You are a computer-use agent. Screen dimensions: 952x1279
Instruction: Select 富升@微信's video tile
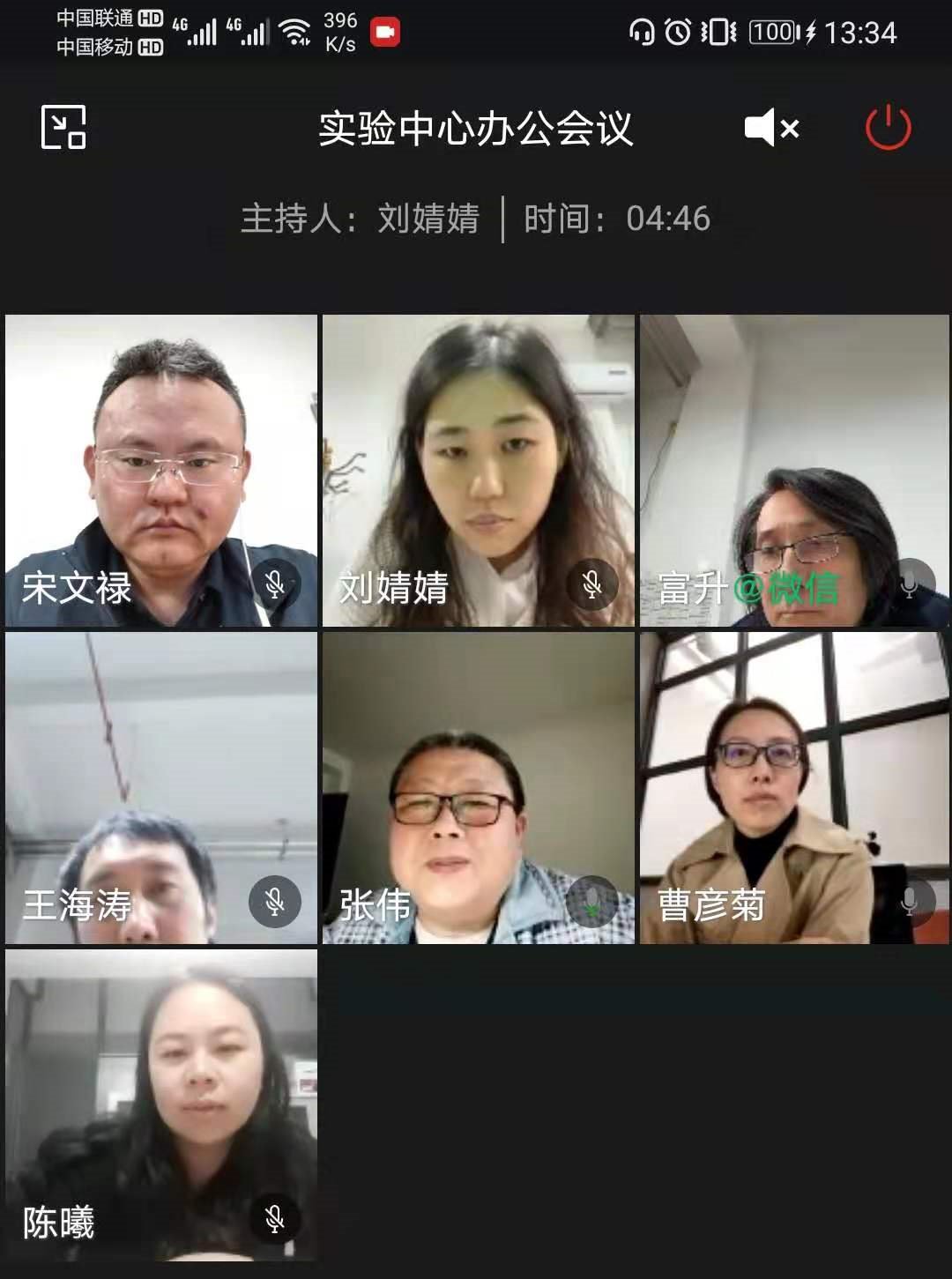794,471
